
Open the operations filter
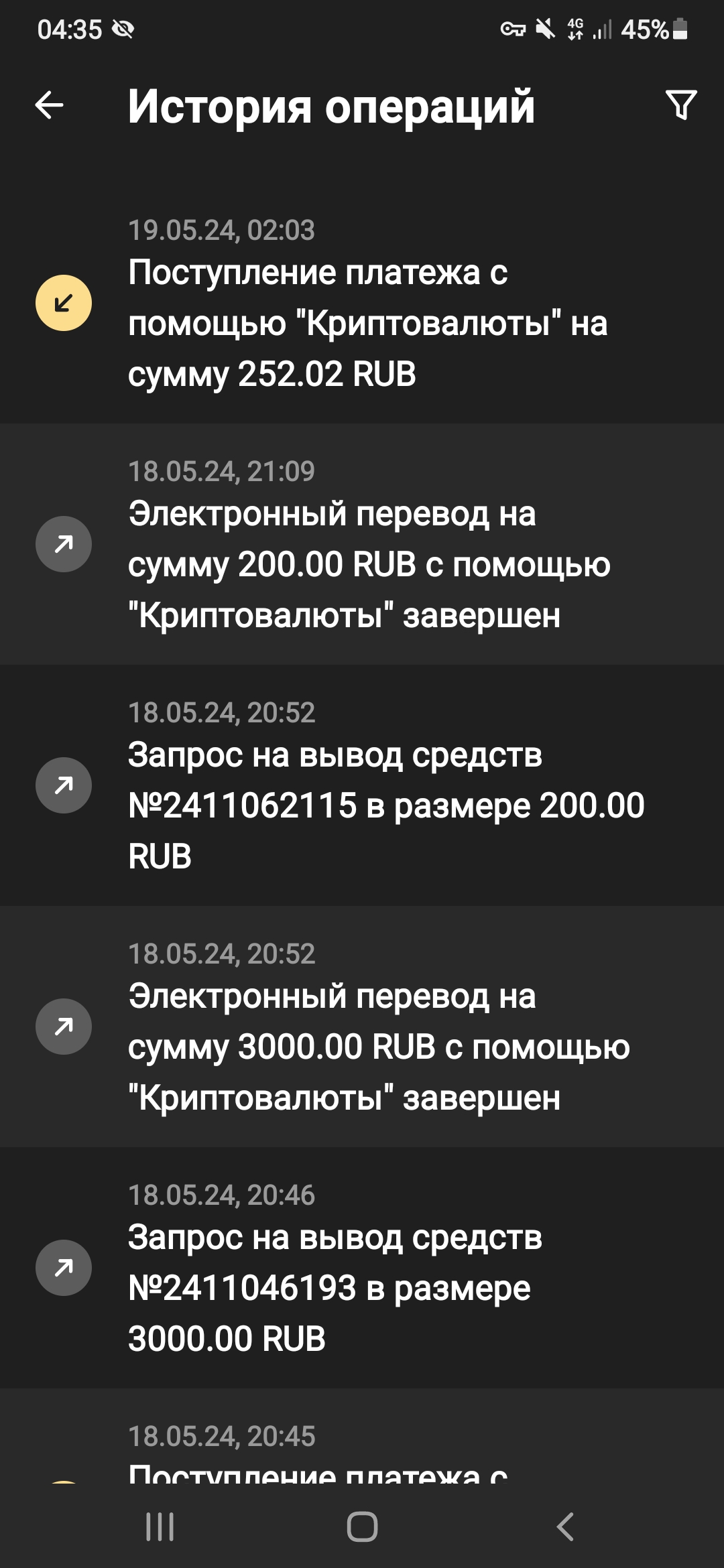click(x=681, y=105)
